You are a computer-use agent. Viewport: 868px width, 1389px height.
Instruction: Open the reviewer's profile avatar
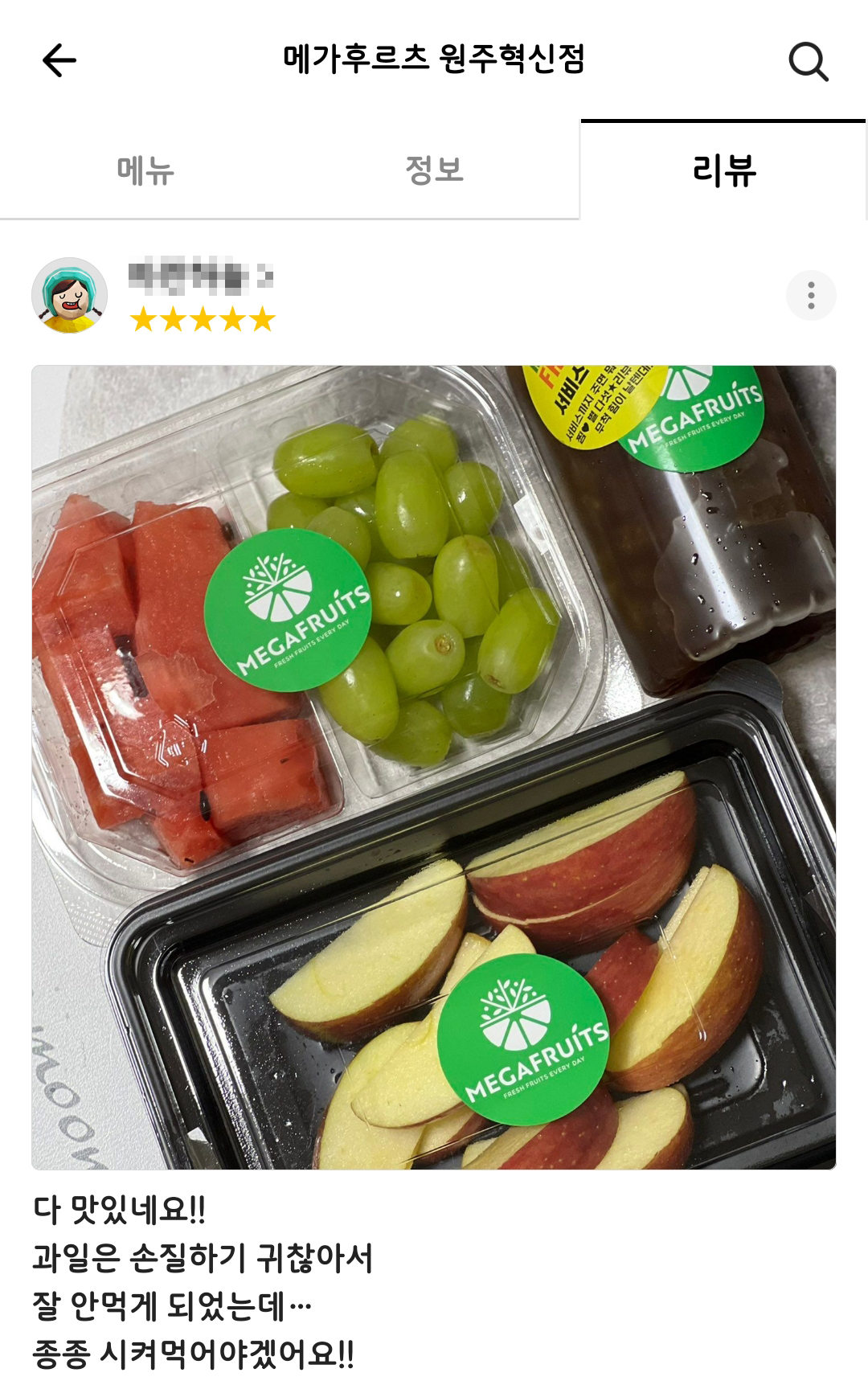(70, 296)
